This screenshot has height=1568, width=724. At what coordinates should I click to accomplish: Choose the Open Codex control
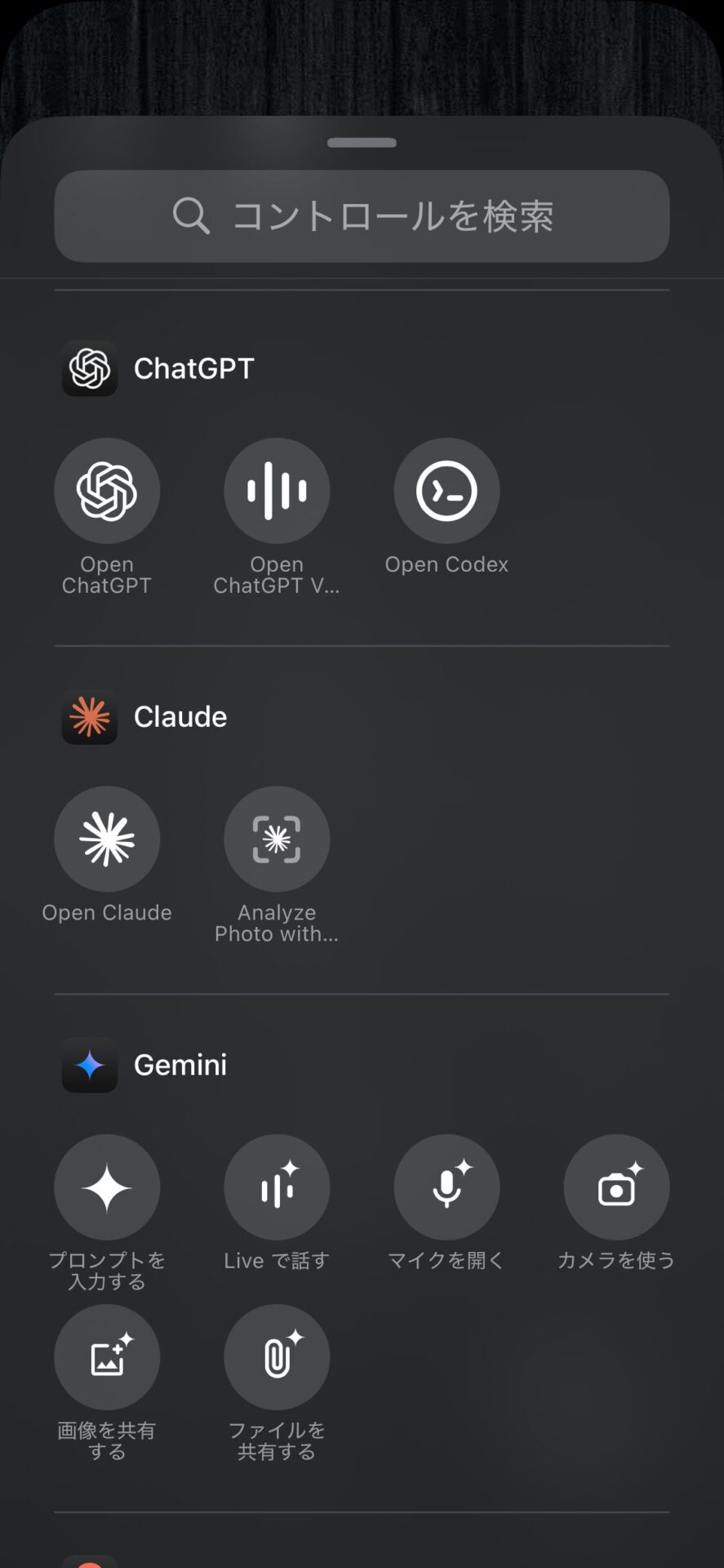coord(446,491)
